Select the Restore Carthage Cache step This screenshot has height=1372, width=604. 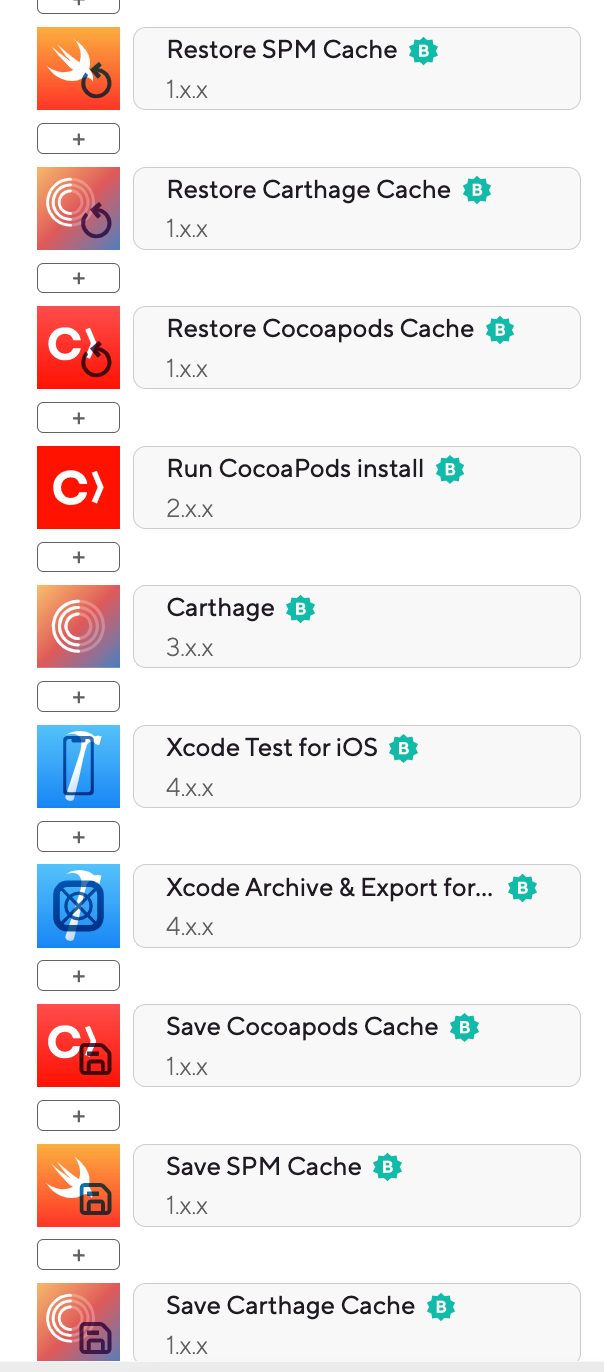[356, 208]
